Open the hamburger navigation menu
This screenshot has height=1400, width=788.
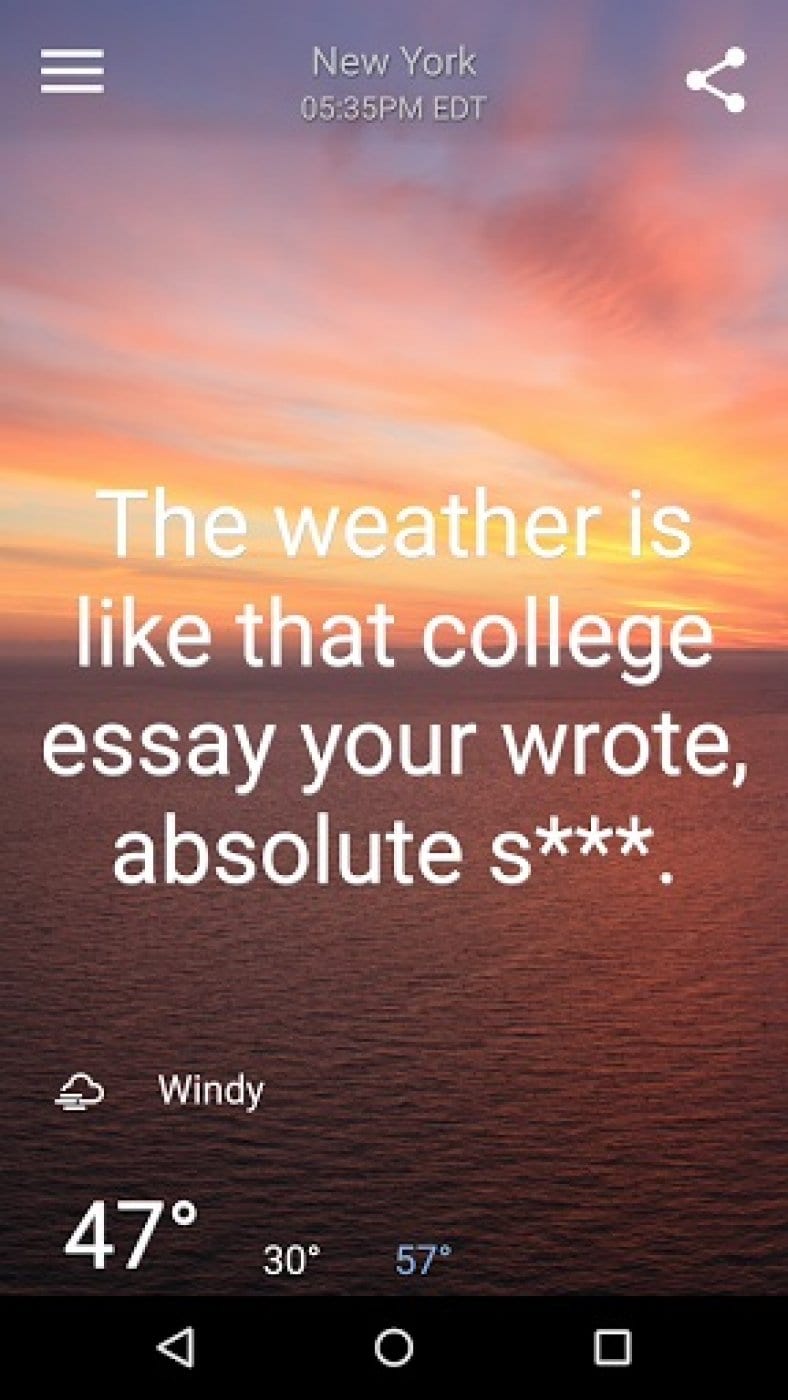(x=71, y=71)
